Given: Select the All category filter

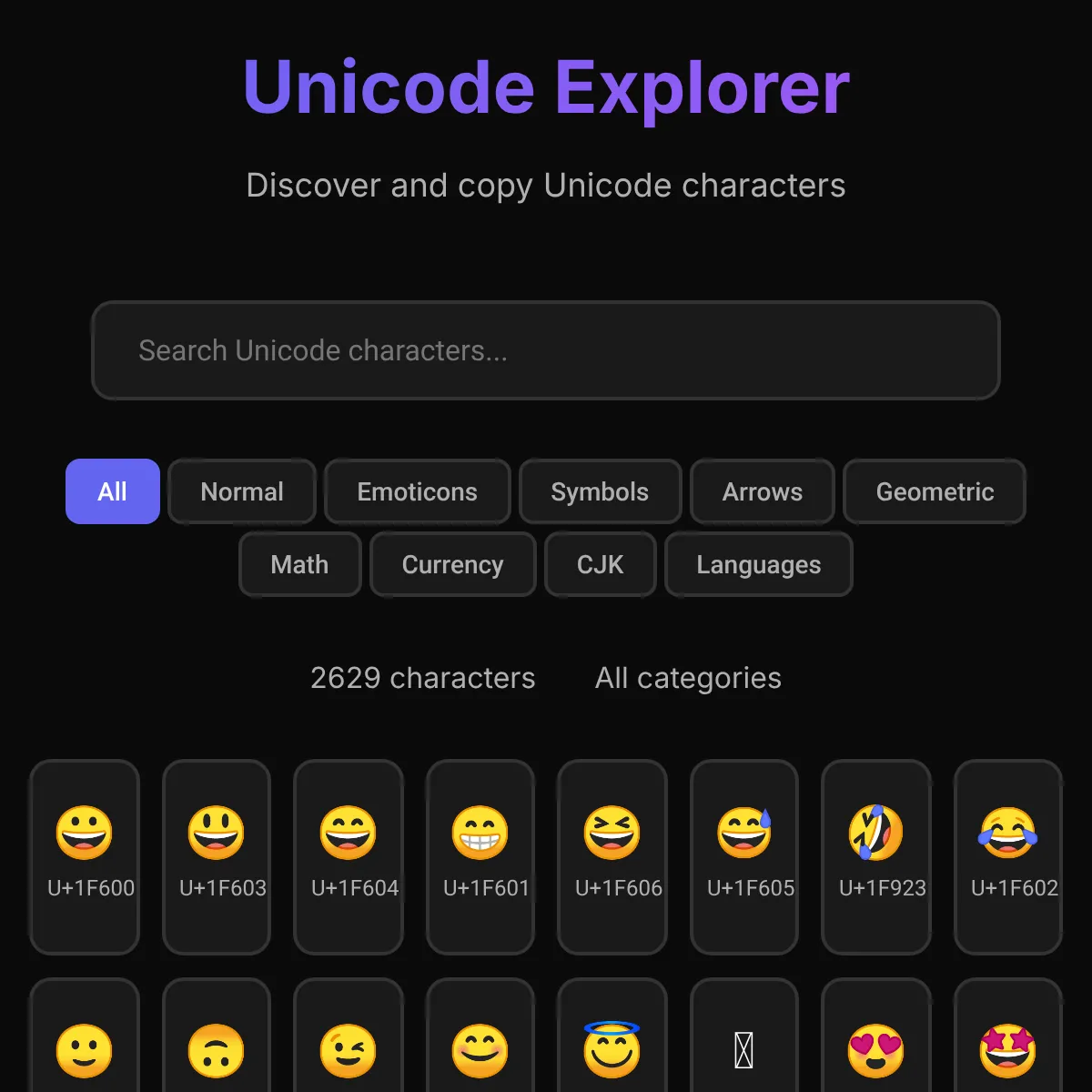Looking at the screenshot, I should [x=113, y=491].
